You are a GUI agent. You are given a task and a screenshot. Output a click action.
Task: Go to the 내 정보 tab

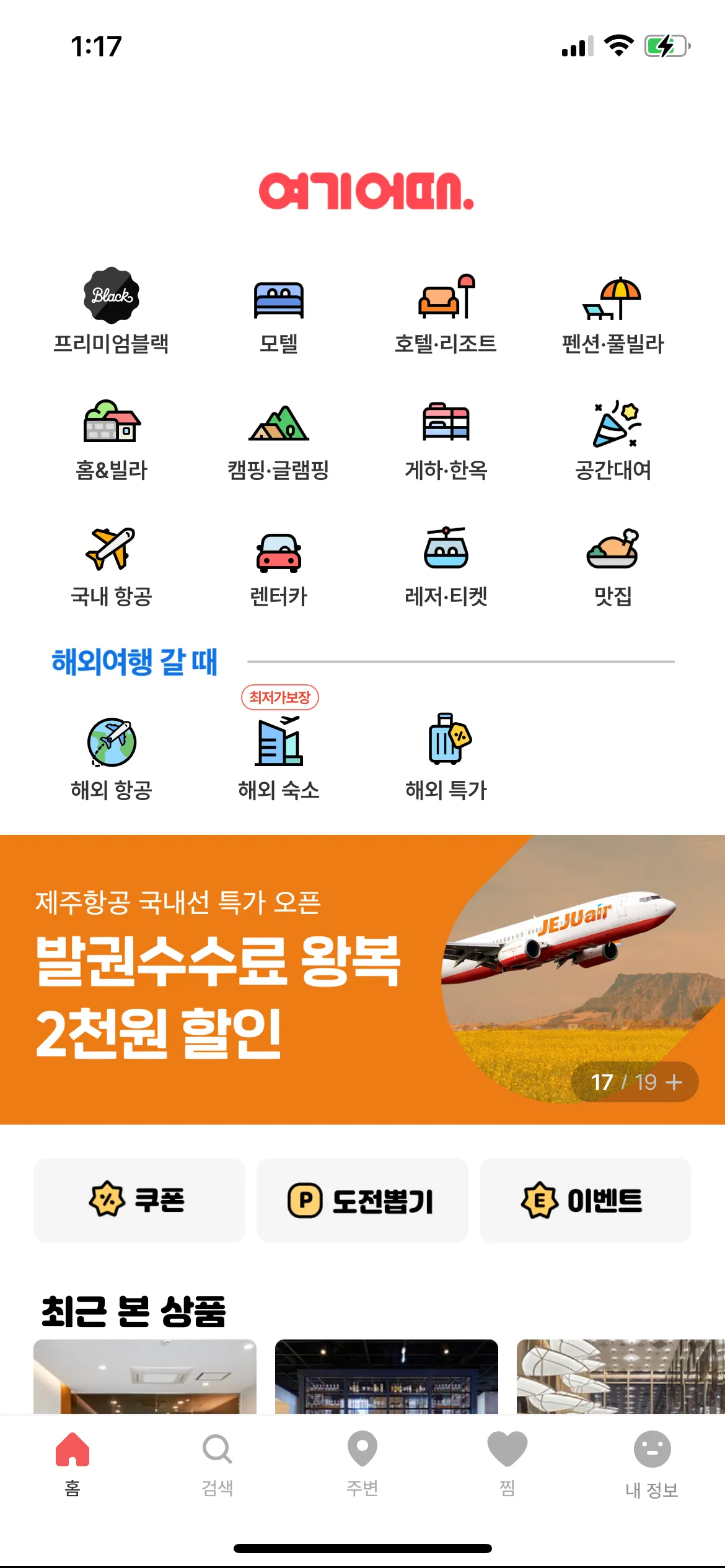(652, 1463)
